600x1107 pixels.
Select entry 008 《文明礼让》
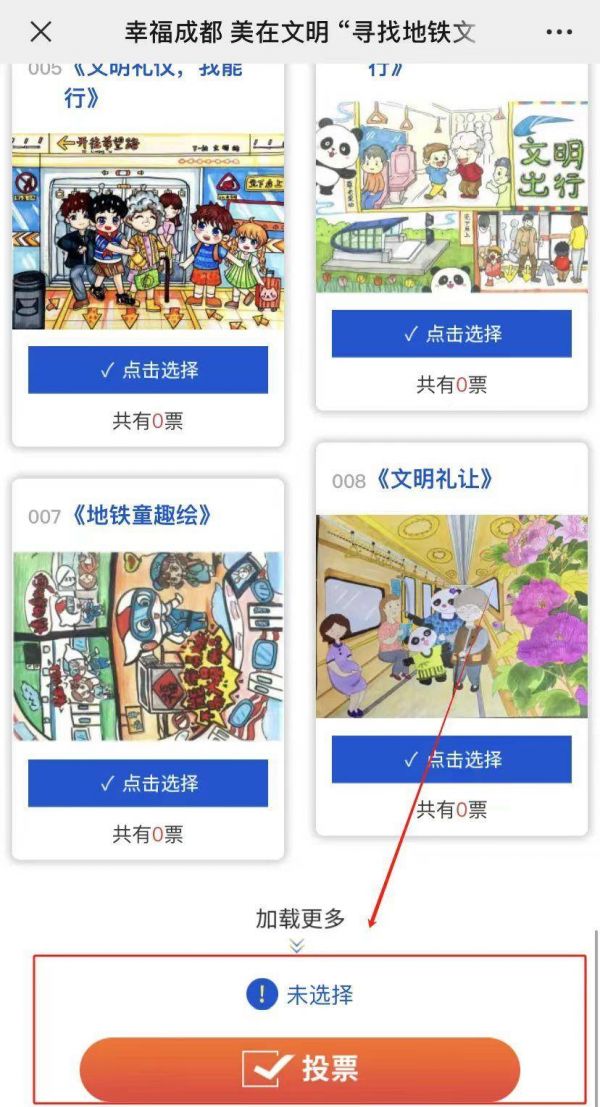click(x=451, y=760)
